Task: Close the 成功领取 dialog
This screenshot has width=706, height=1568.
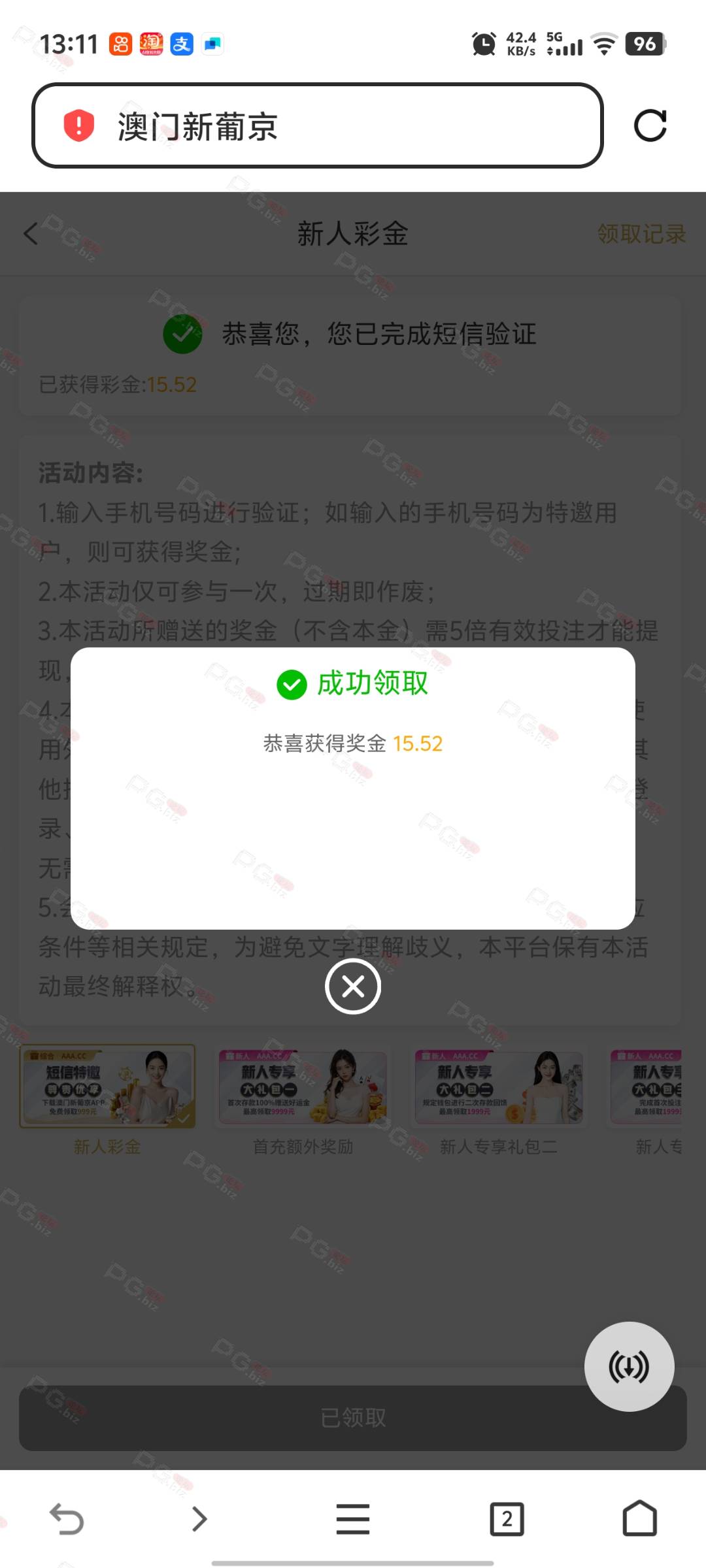Action: (x=353, y=986)
